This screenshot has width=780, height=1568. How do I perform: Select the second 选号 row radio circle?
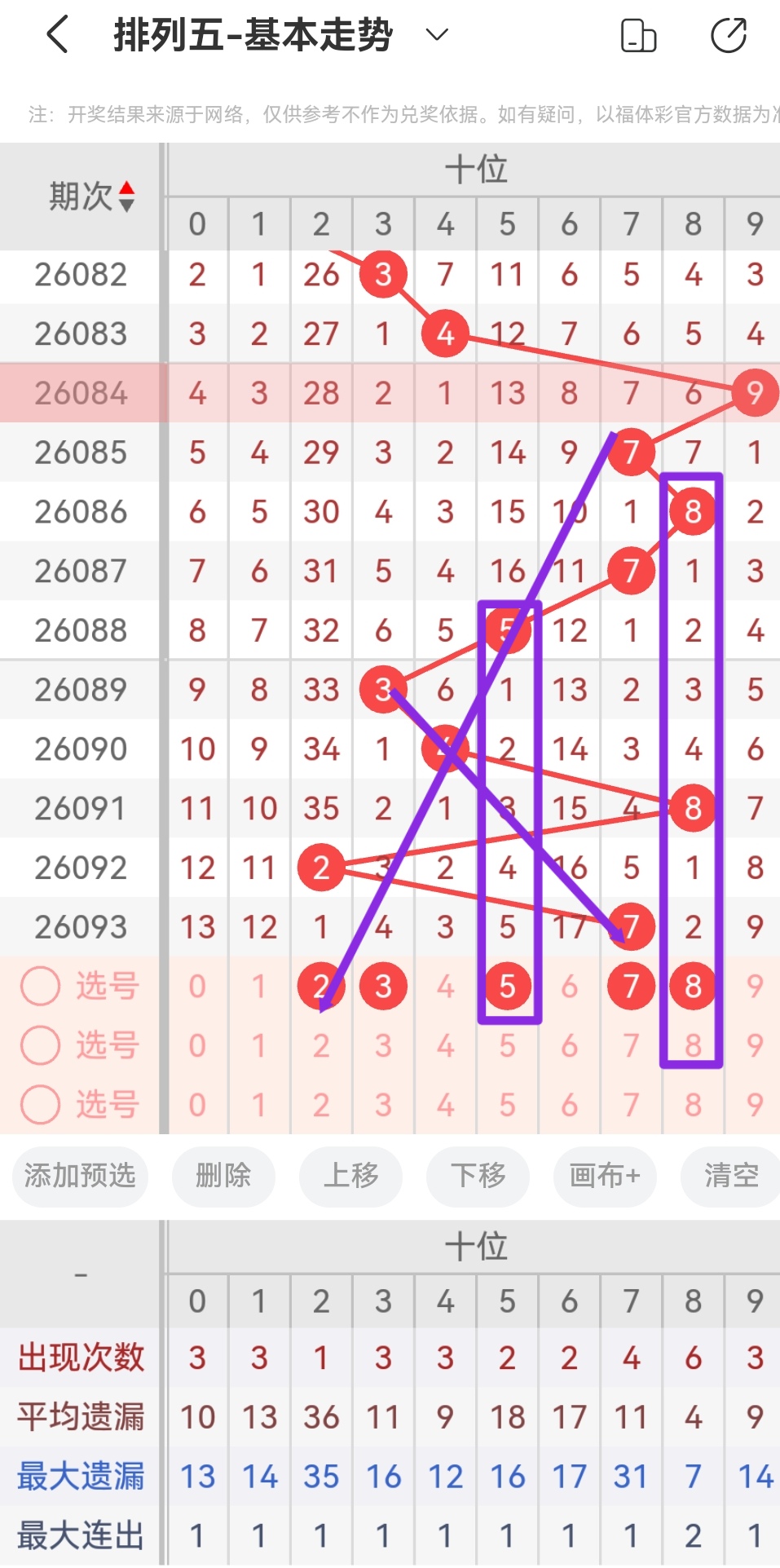40,1045
